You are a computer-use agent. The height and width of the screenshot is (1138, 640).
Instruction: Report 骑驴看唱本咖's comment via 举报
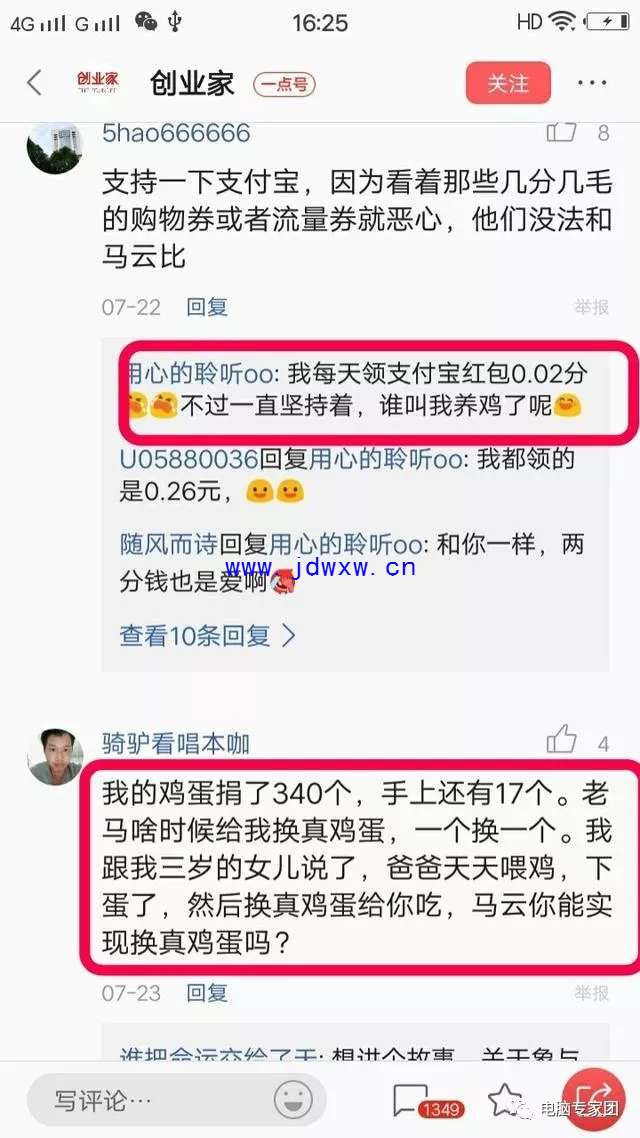[591, 993]
